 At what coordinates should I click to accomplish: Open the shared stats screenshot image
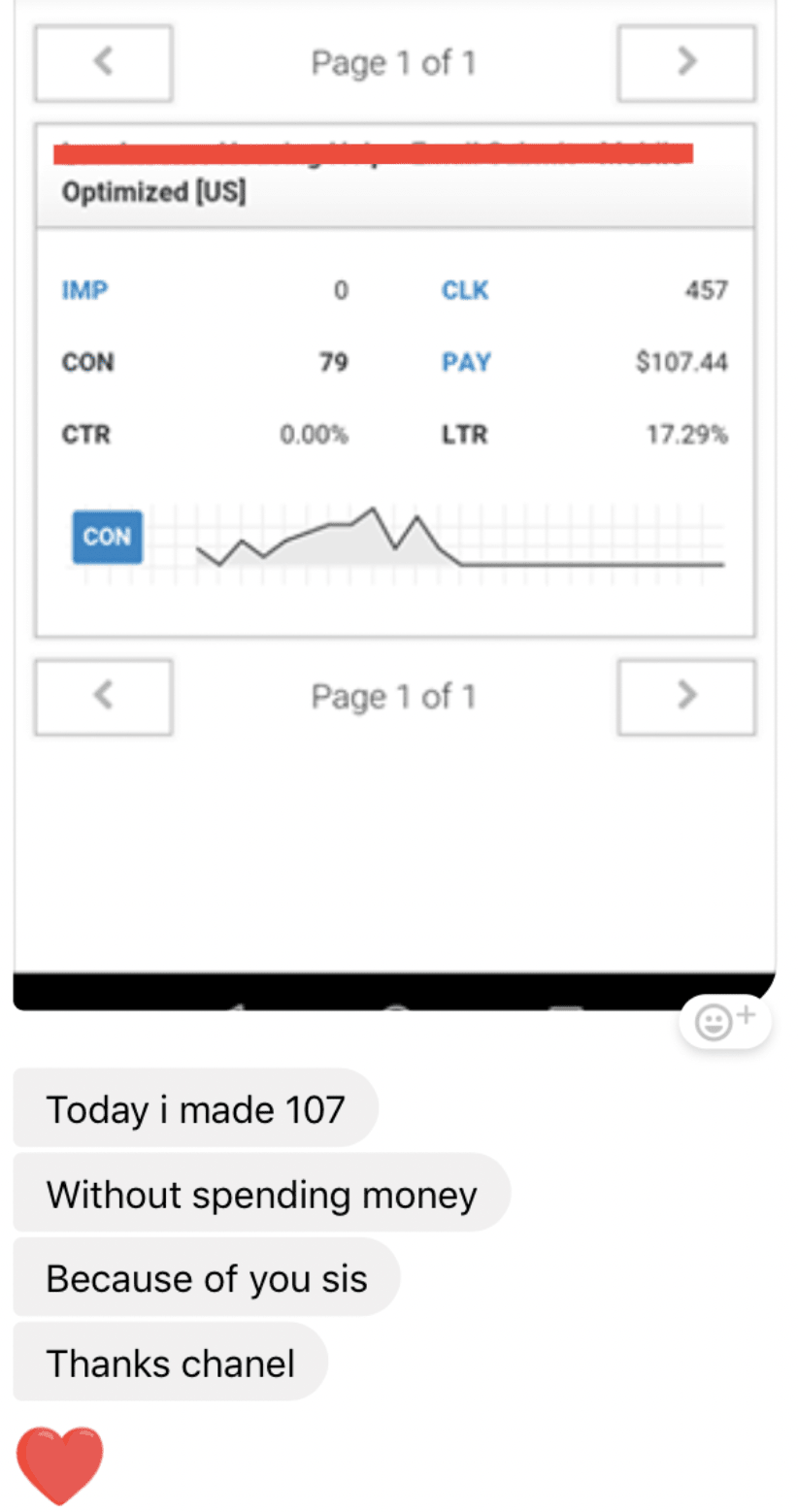click(394, 504)
